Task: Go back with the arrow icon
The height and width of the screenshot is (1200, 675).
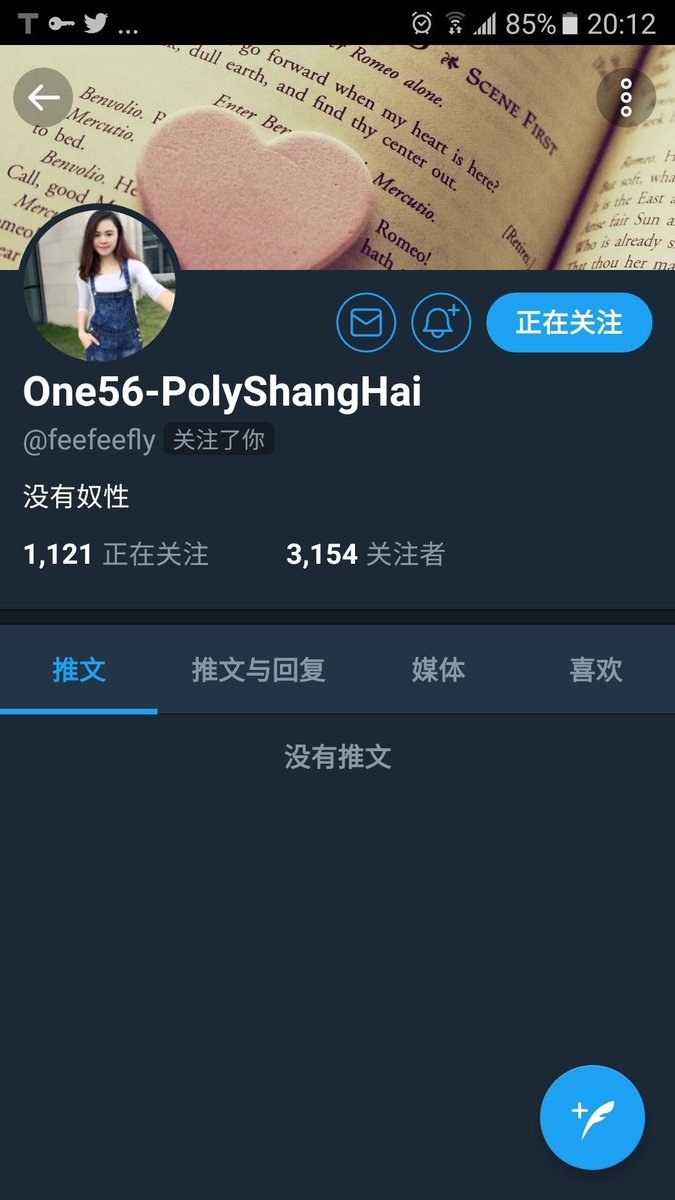Action: [43, 97]
